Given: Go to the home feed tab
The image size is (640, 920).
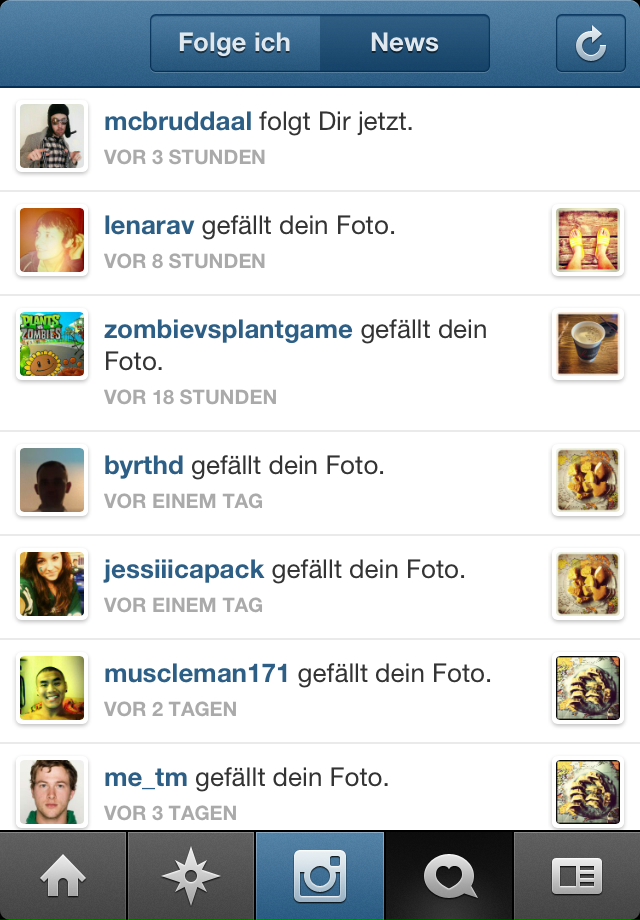Looking at the screenshot, I should [64, 877].
